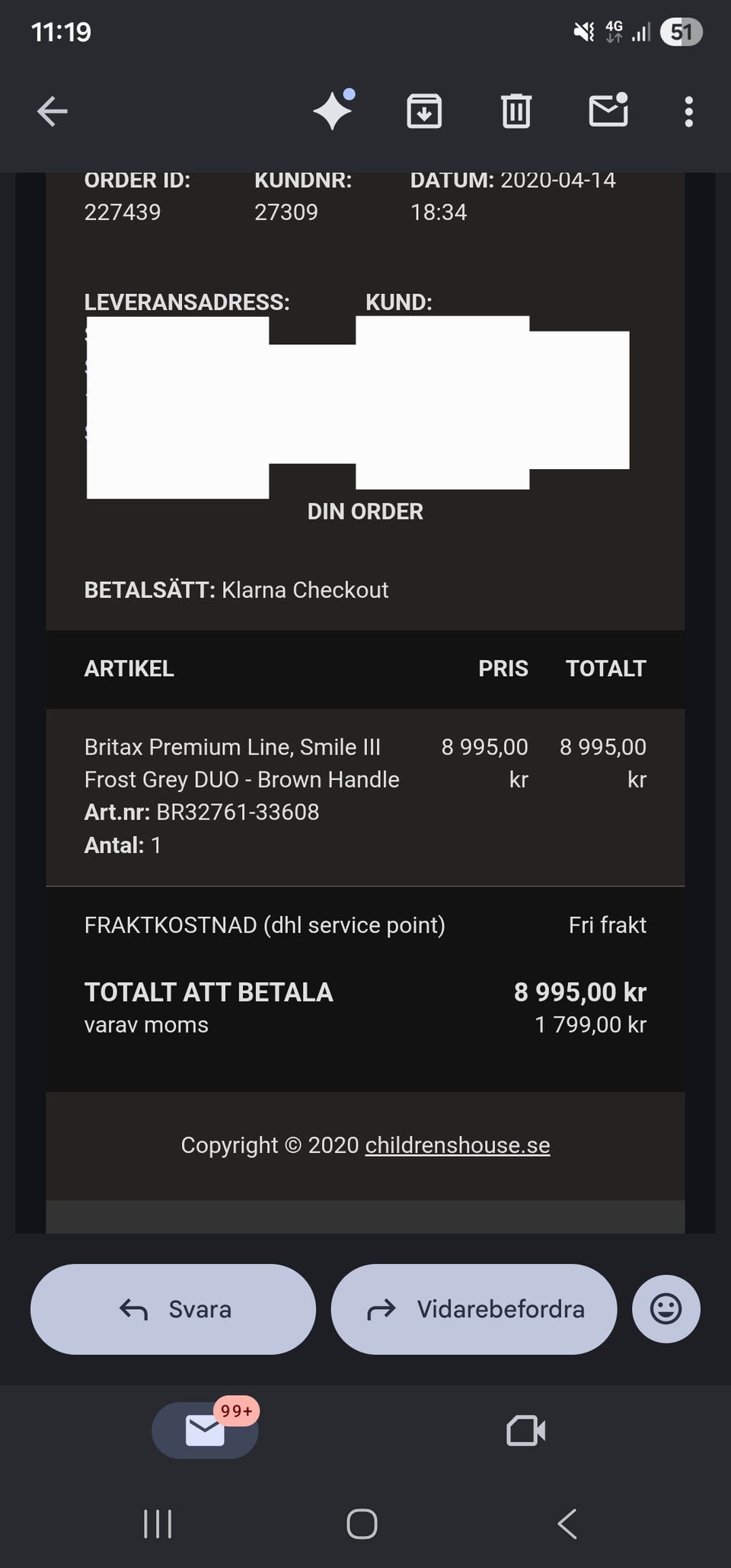Switch to the Meet video tab

(x=525, y=1430)
